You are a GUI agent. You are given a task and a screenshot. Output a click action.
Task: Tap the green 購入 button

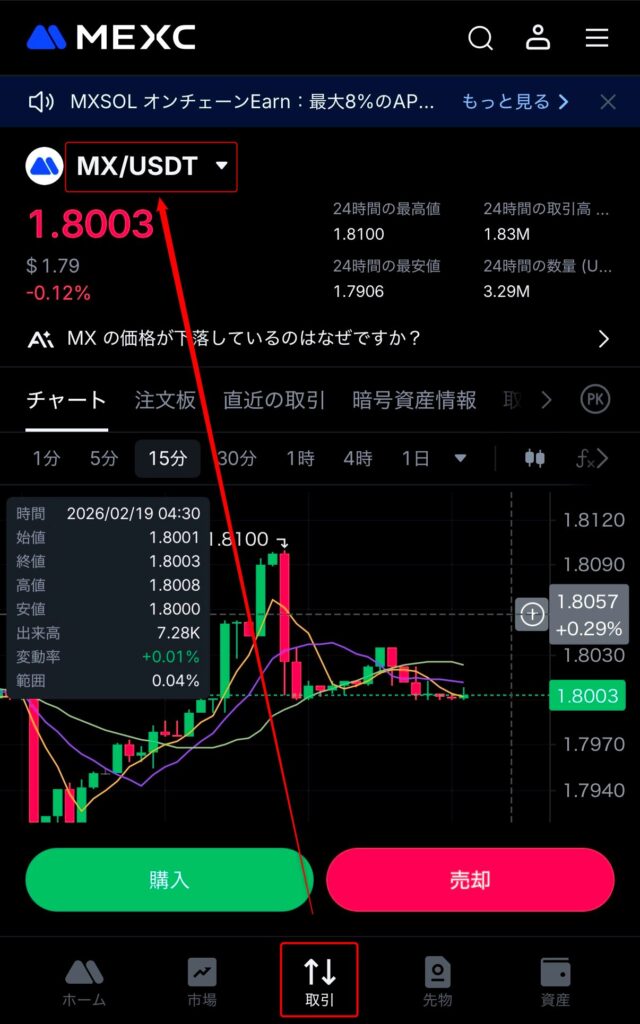point(169,879)
